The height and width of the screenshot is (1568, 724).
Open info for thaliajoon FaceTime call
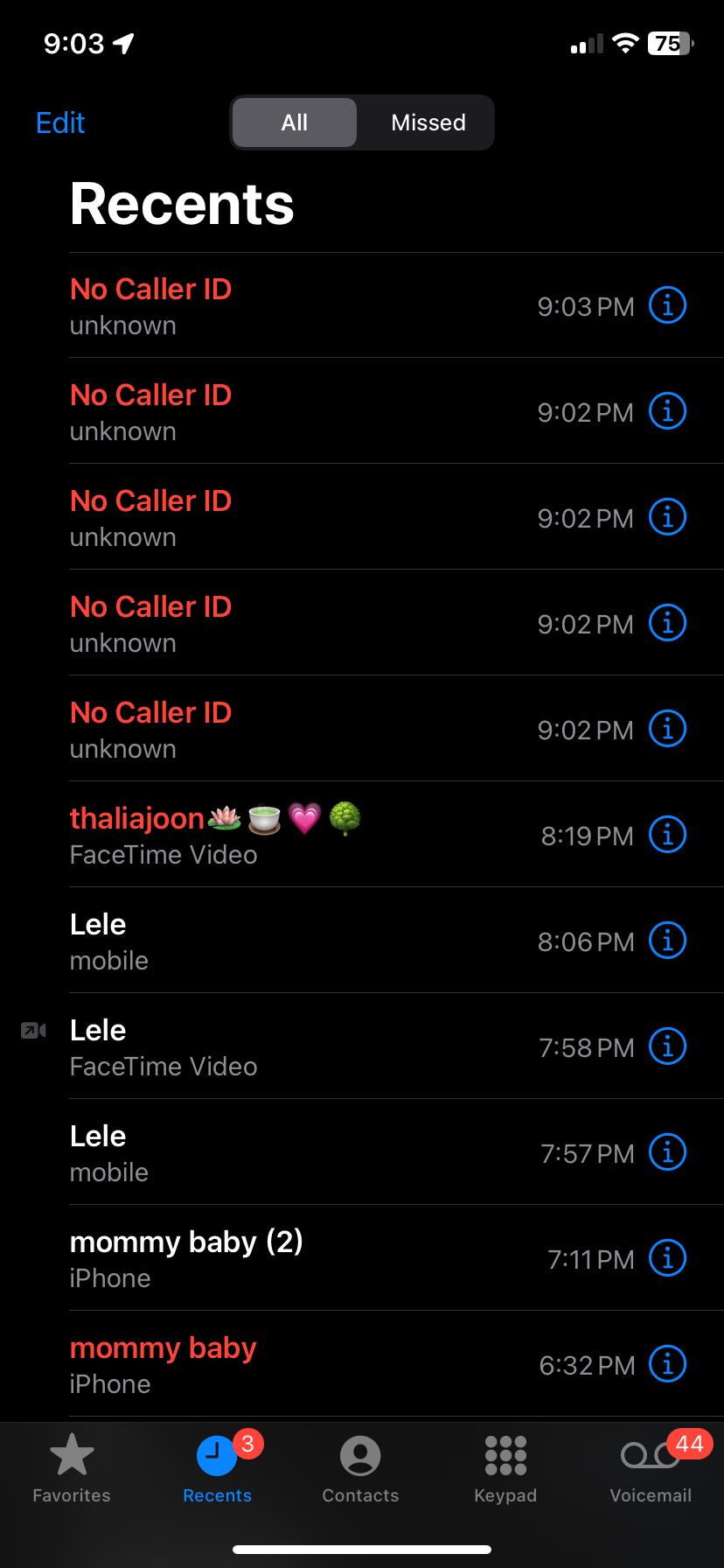coord(667,835)
